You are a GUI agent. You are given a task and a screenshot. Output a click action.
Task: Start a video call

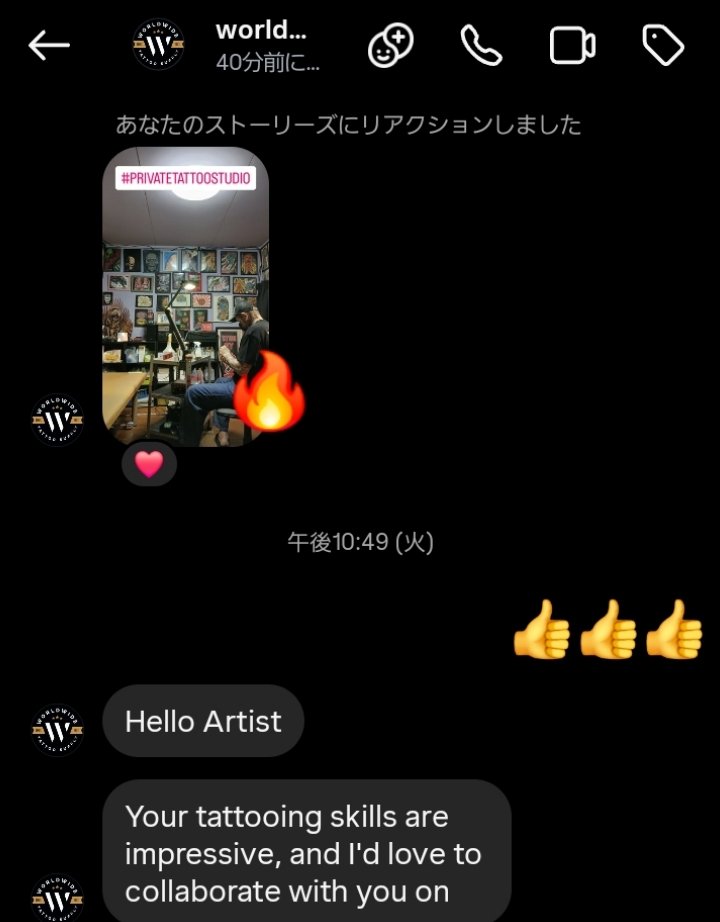(x=572, y=45)
